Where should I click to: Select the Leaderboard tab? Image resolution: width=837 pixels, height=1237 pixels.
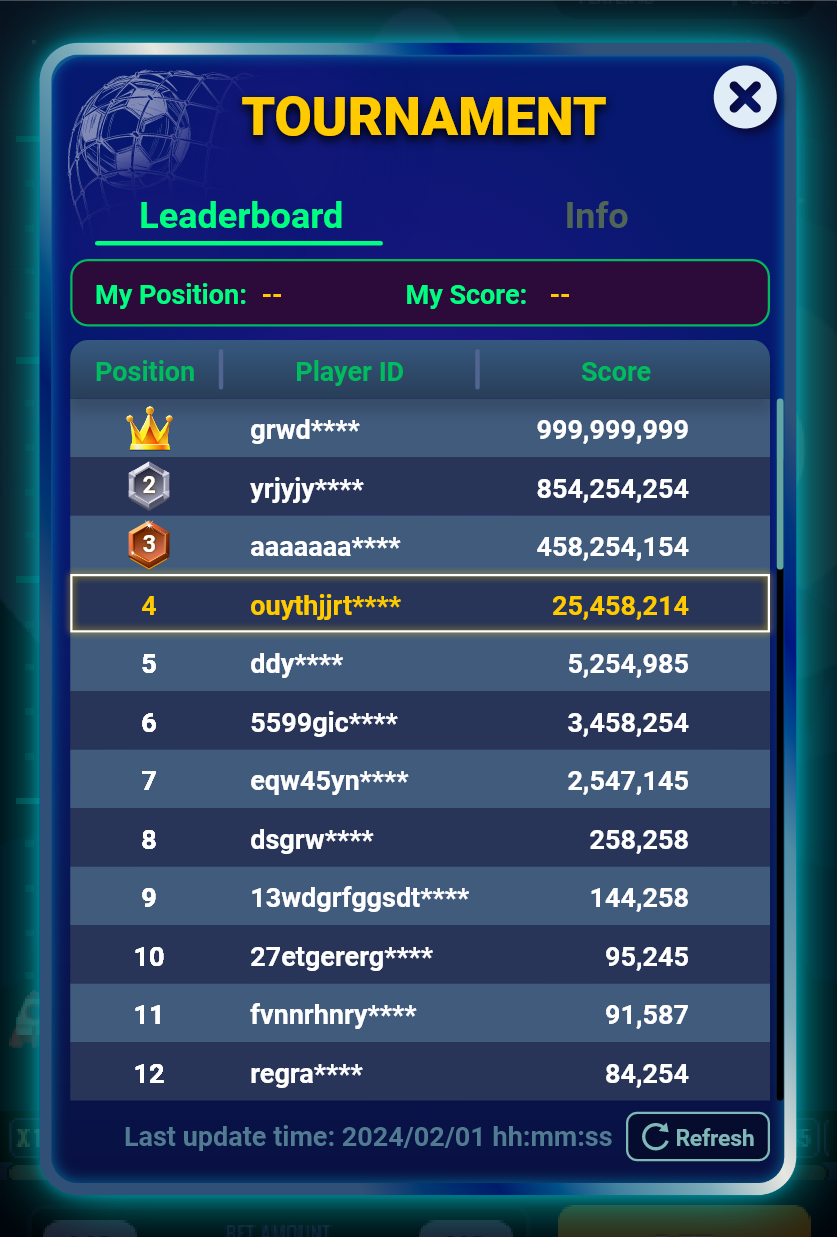pyautogui.click(x=240, y=216)
